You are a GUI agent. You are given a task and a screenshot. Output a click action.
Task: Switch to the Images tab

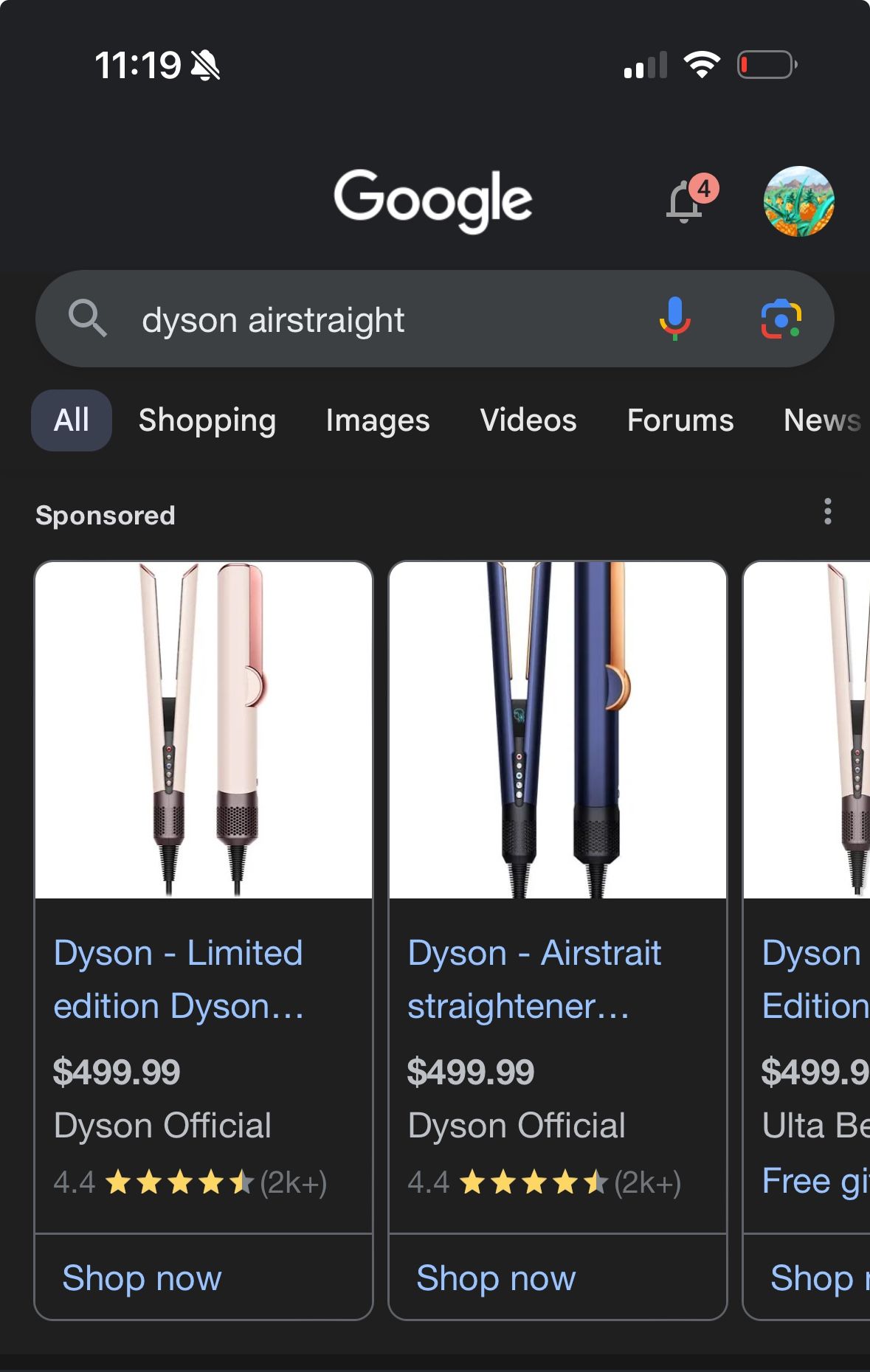[378, 420]
